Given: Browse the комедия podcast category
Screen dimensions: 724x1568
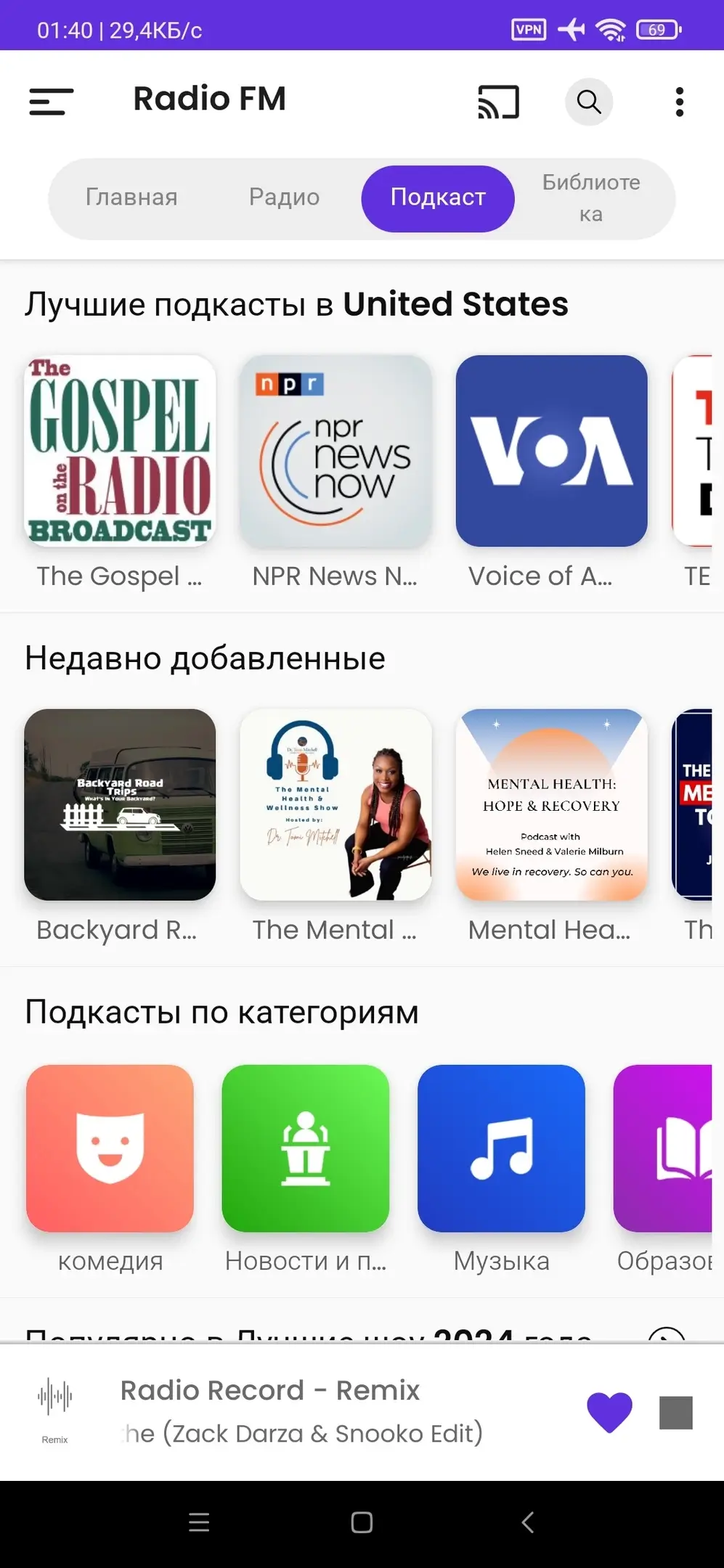Looking at the screenshot, I should pyautogui.click(x=110, y=1148).
